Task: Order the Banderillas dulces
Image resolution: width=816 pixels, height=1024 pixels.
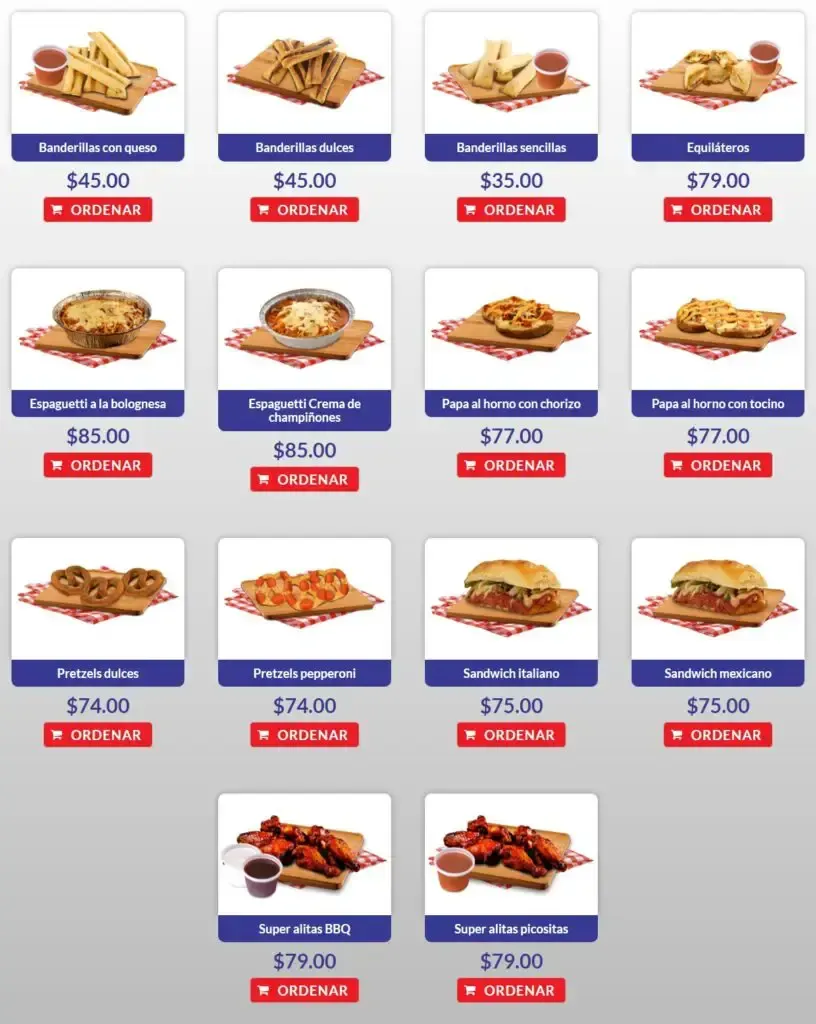Action: coord(304,210)
